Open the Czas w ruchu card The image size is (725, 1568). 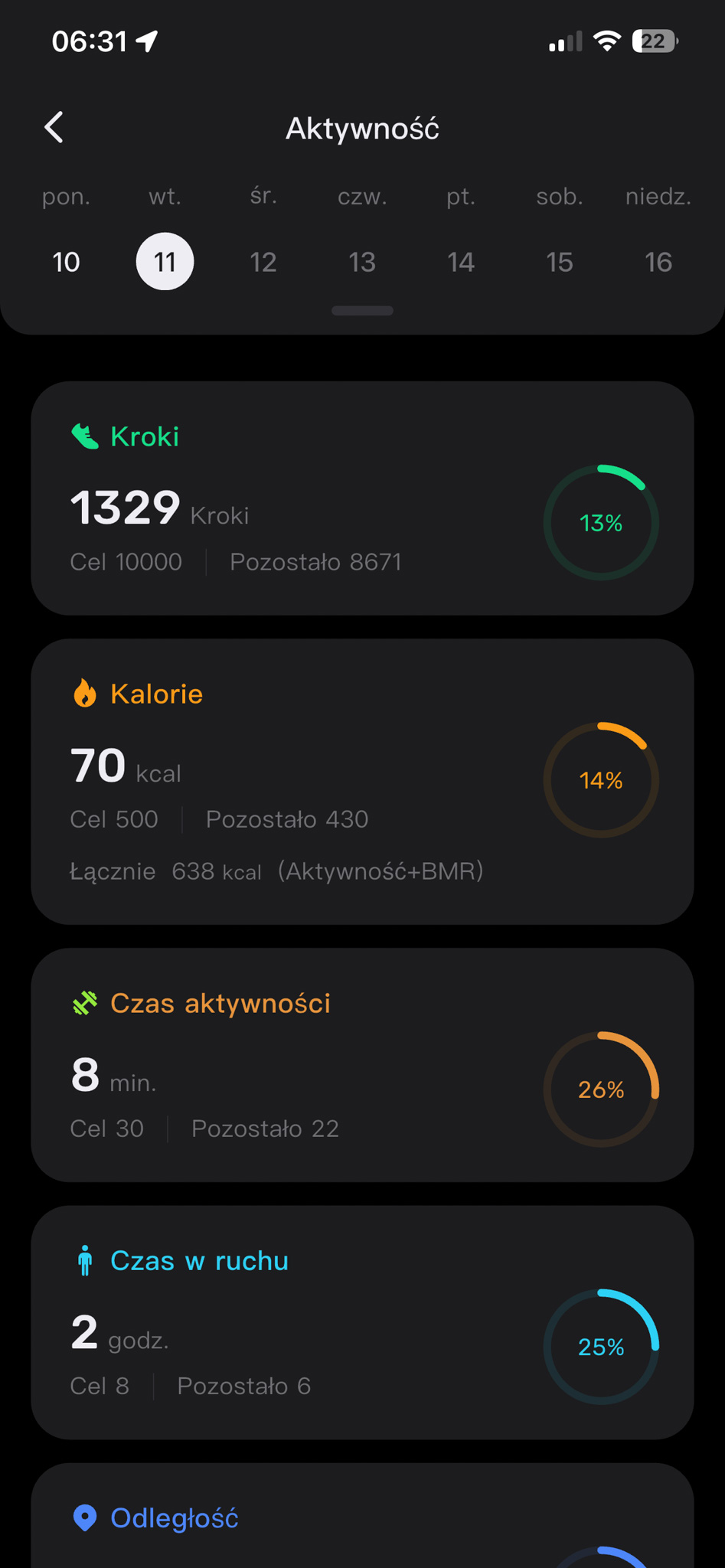click(362, 1322)
